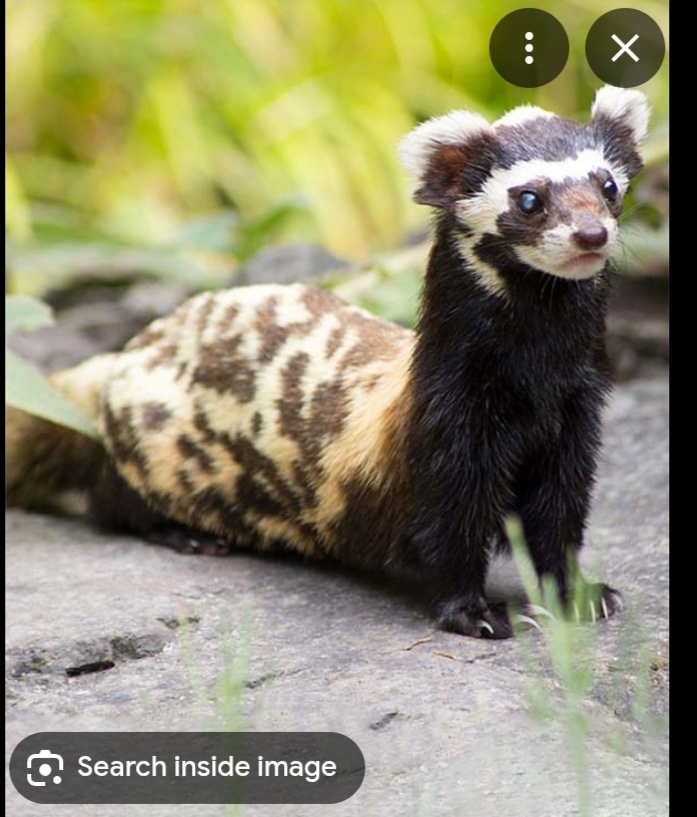Close the image viewer
The width and height of the screenshot is (697, 817).
click(625, 48)
